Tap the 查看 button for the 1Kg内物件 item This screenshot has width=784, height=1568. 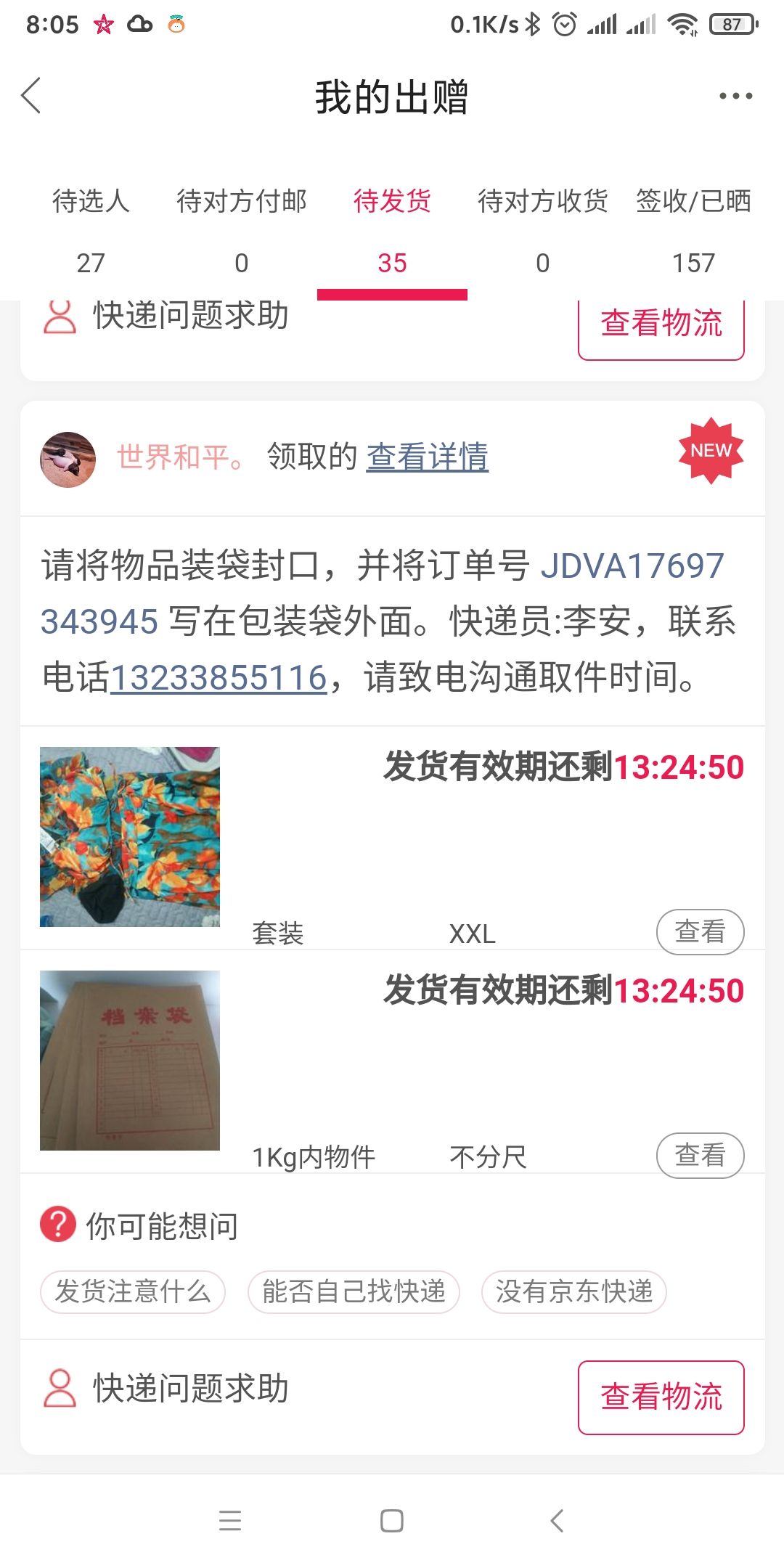(x=700, y=1155)
